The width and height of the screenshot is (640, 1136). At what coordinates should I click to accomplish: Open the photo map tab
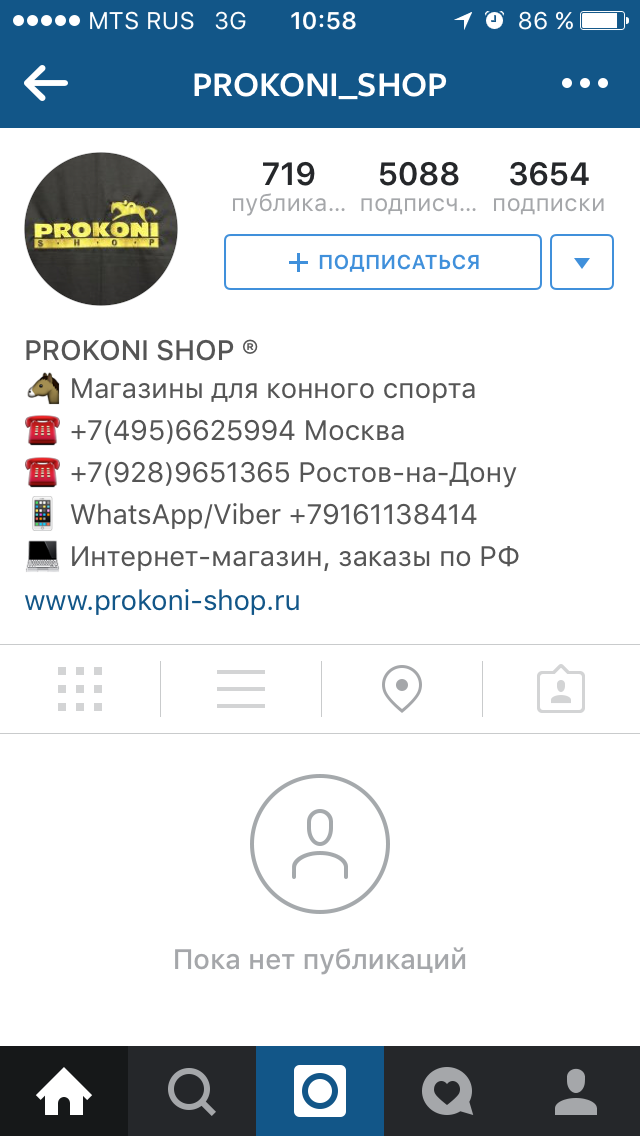[x=402, y=689]
